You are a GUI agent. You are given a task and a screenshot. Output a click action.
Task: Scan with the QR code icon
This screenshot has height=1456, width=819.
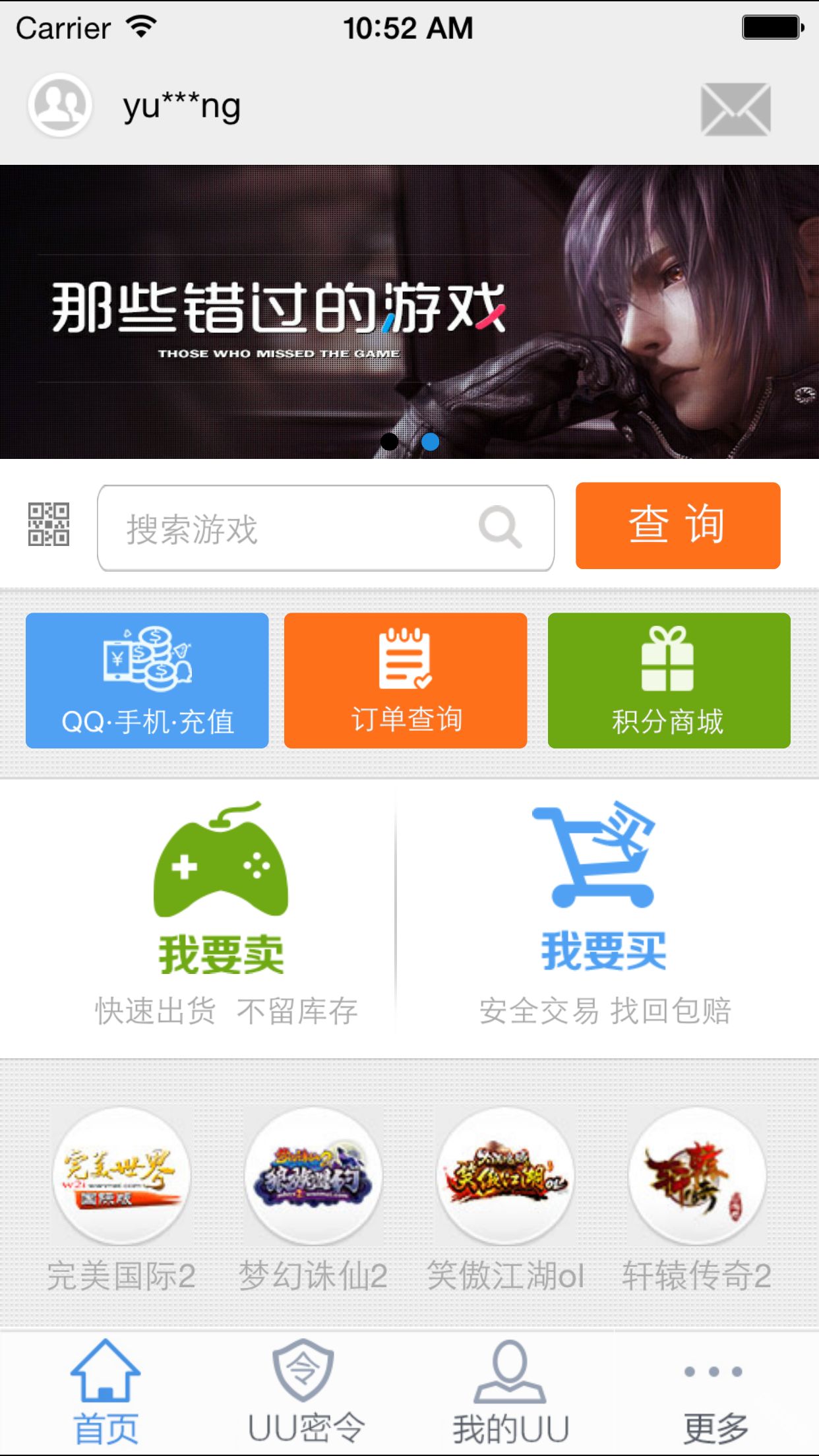pos(48,525)
